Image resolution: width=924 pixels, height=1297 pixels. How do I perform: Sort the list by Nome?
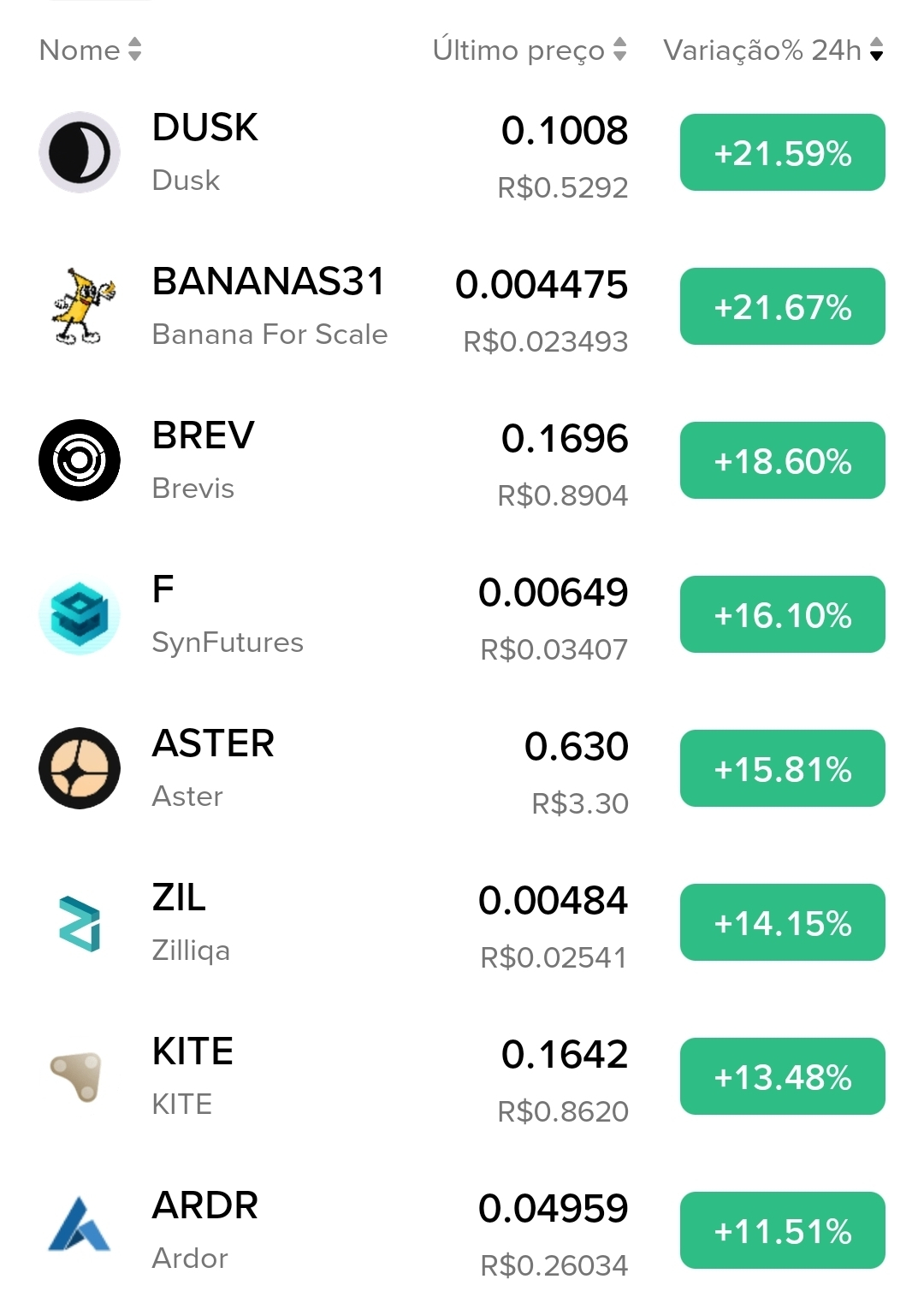tap(90, 50)
